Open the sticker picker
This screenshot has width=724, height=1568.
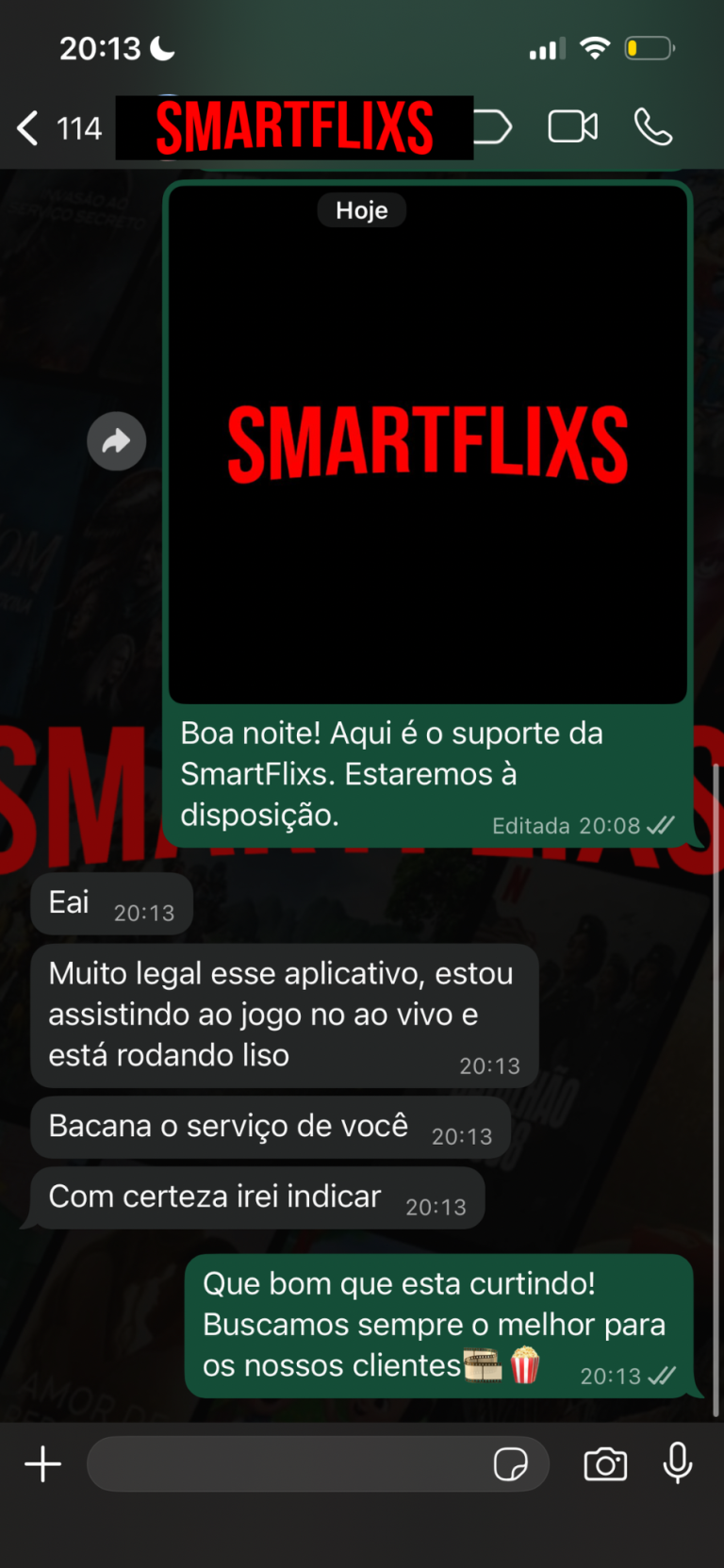(x=510, y=1464)
